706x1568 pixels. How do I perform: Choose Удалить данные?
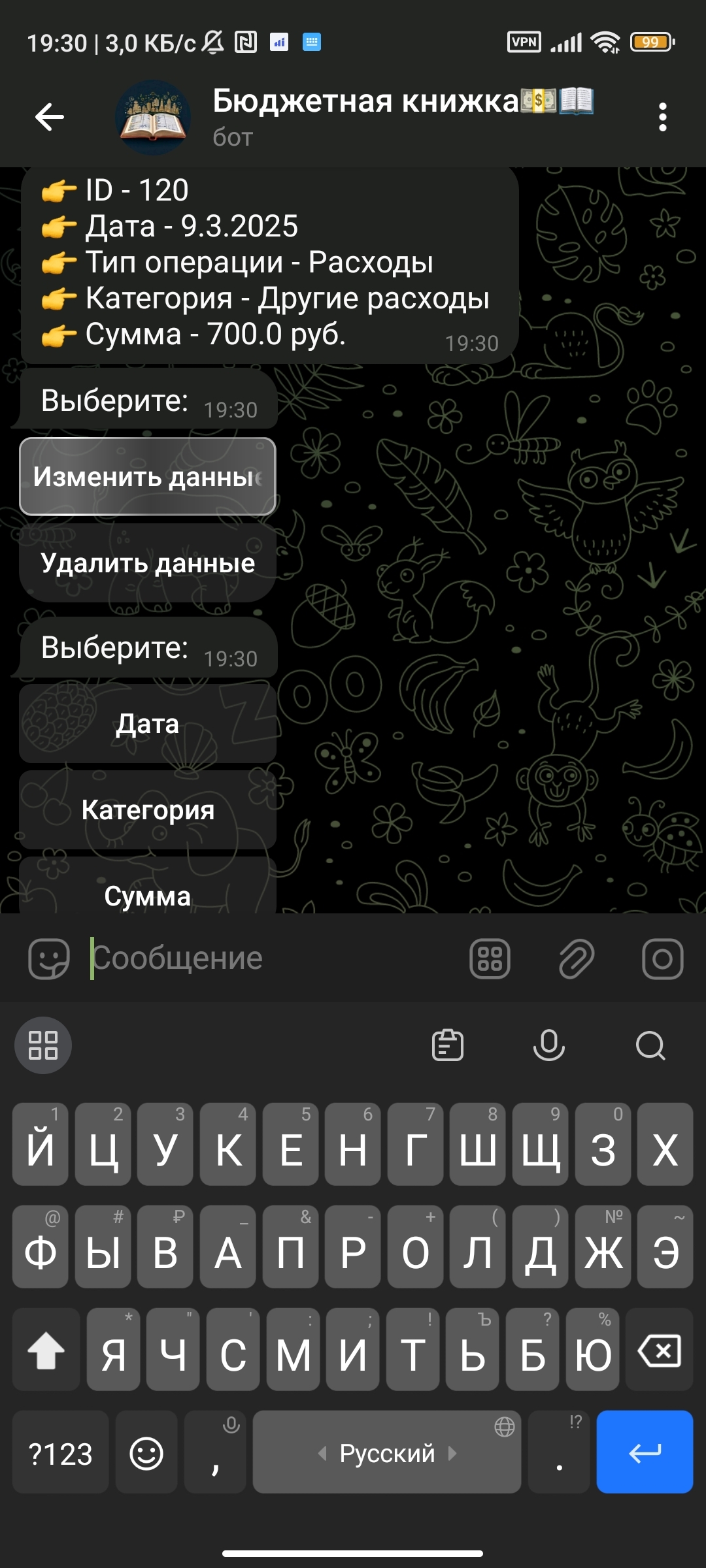pyautogui.click(x=148, y=563)
